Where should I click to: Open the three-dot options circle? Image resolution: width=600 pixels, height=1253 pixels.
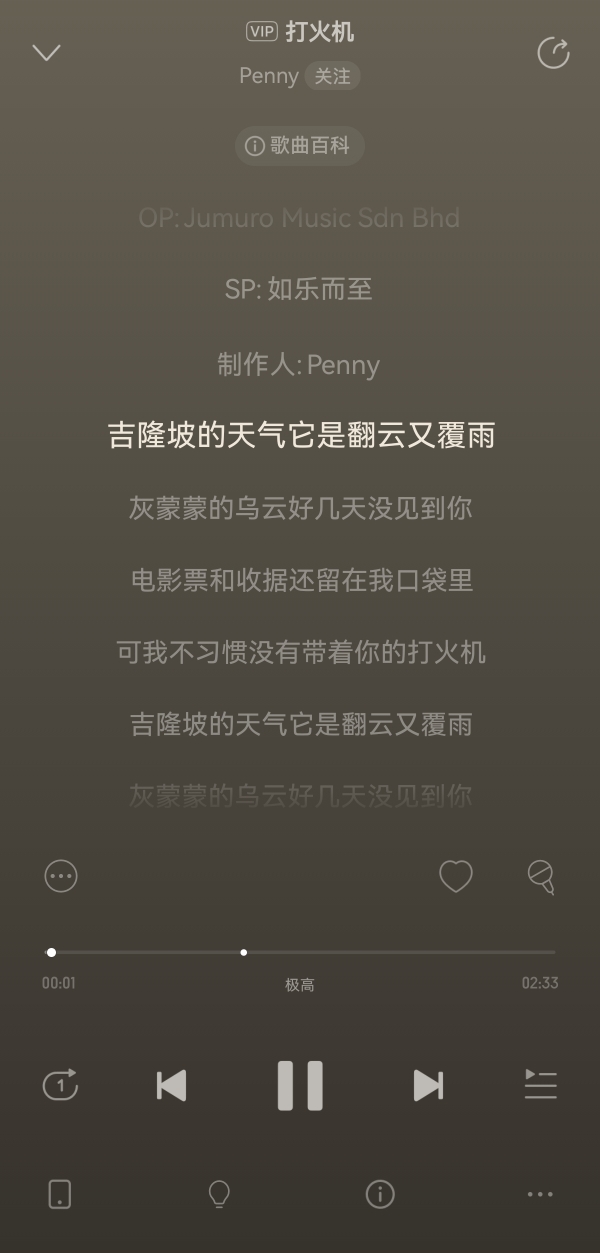pyautogui.click(x=61, y=876)
